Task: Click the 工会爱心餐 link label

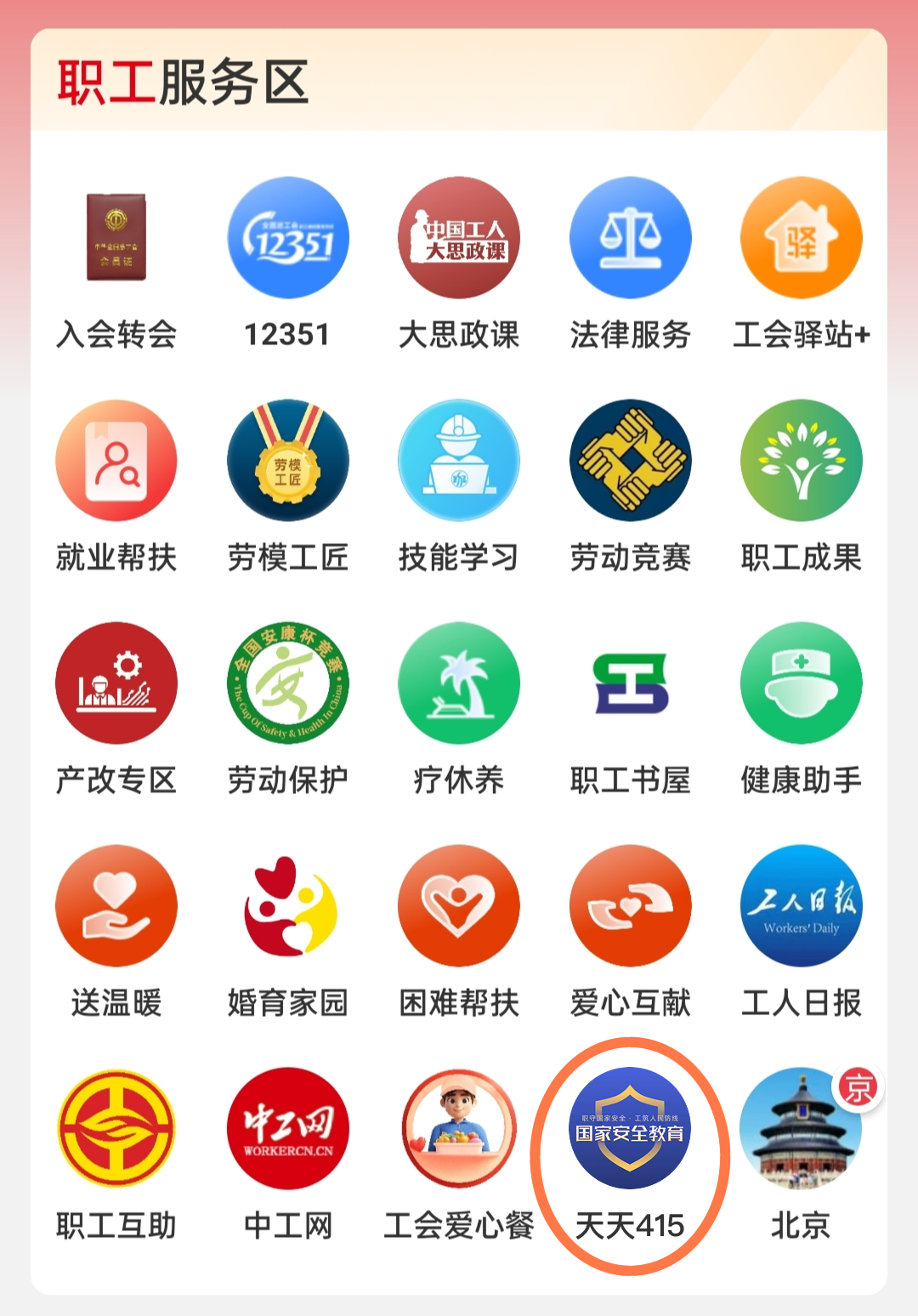Action: 458,1222
